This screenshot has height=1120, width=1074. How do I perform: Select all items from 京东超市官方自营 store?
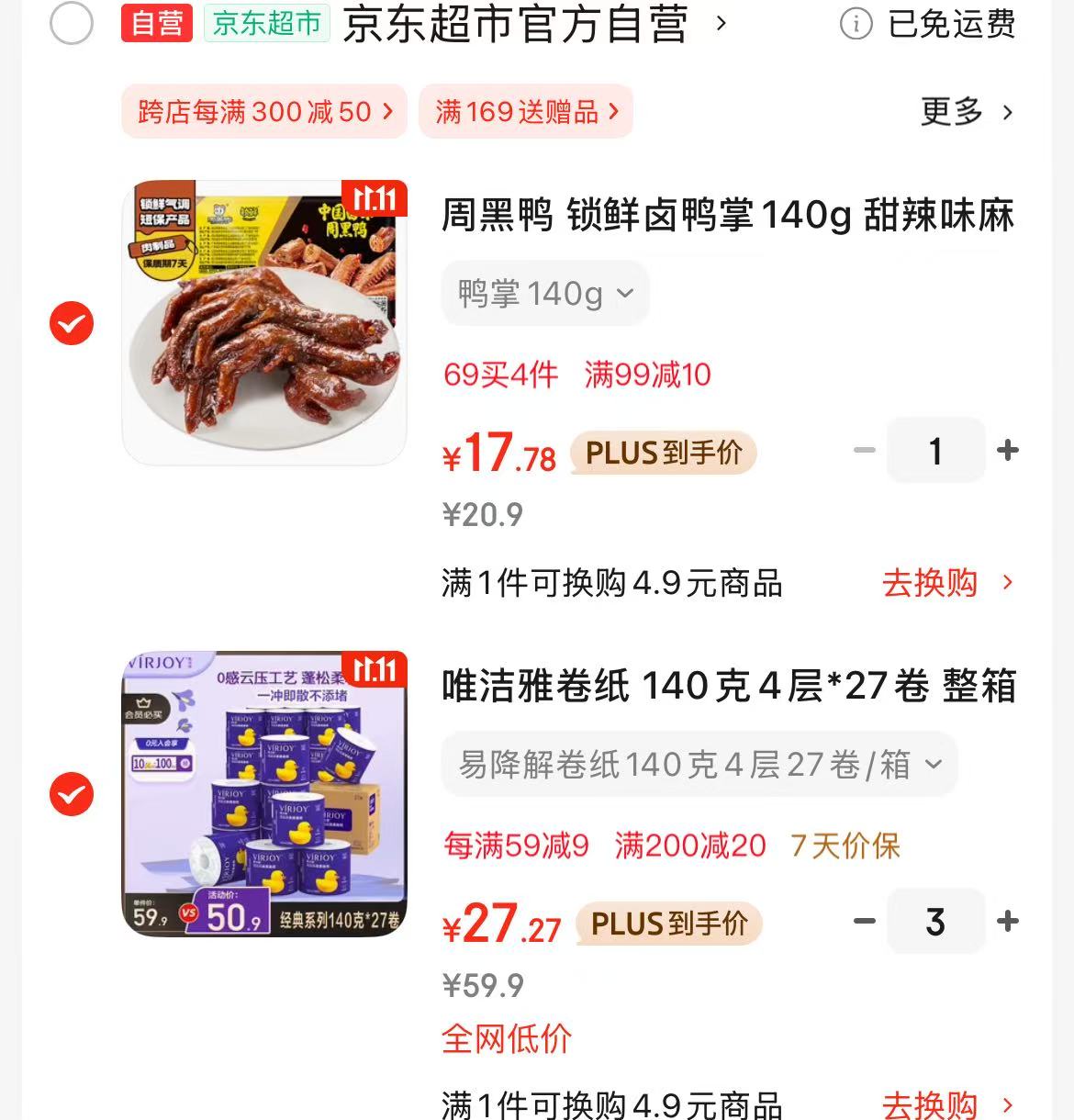pos(72,24)
